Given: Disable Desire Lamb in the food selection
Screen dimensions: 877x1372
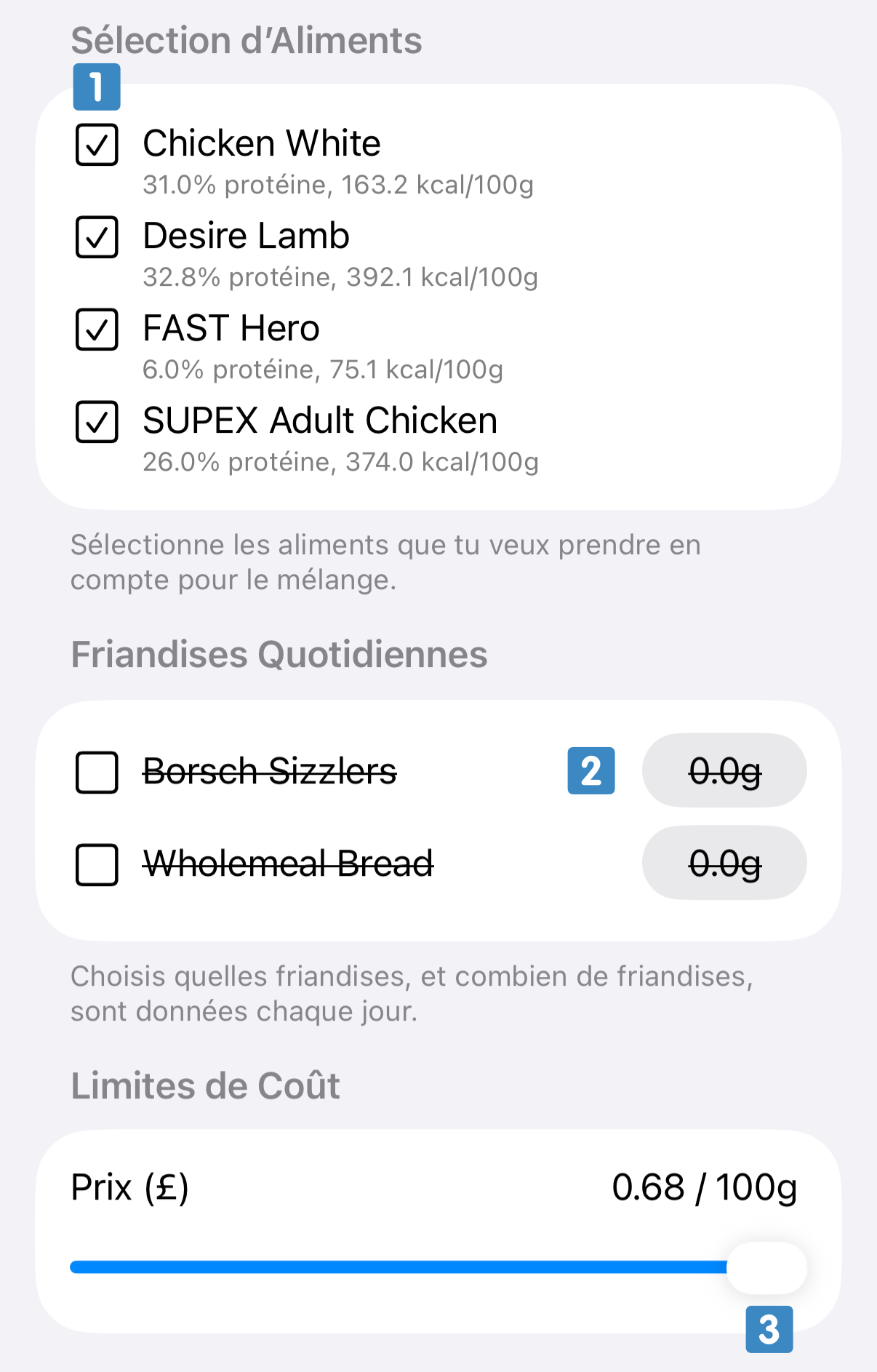Looking at the screenshot, I should click(x=97, y=237).
